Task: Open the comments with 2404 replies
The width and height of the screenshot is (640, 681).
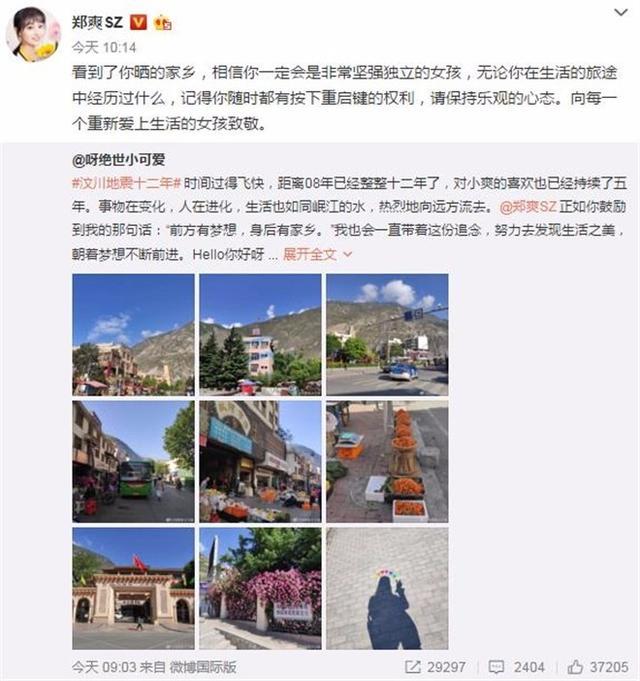Action: tap(516, 667)
